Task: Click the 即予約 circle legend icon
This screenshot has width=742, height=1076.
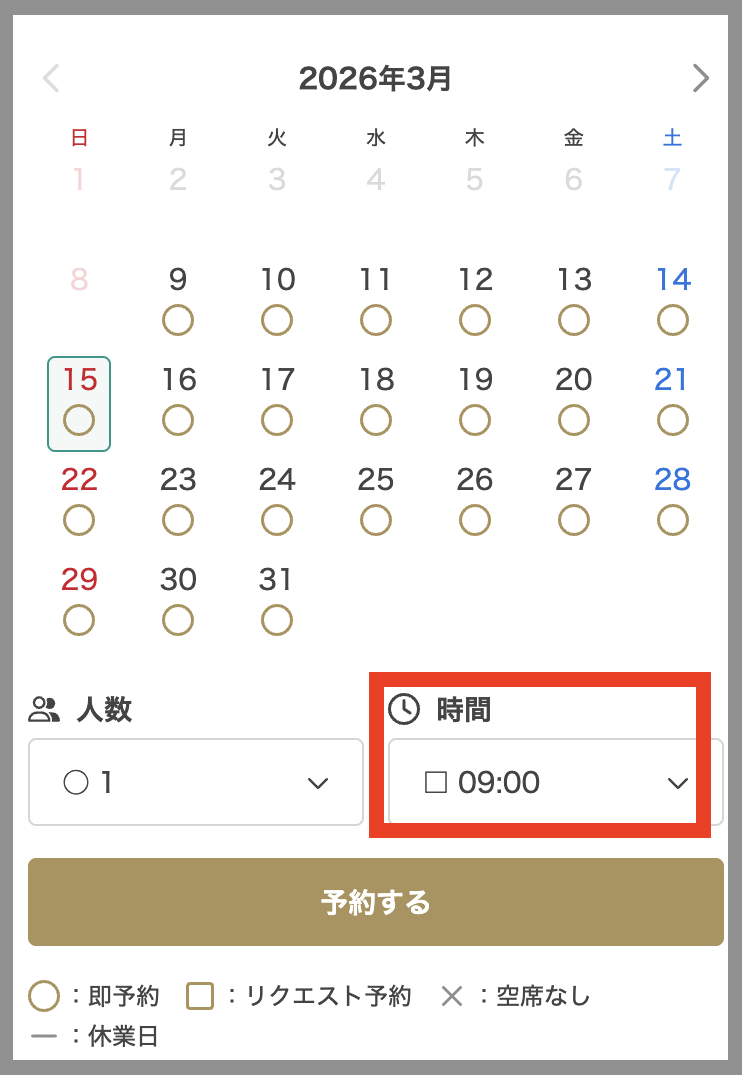Action: point(44,996)
